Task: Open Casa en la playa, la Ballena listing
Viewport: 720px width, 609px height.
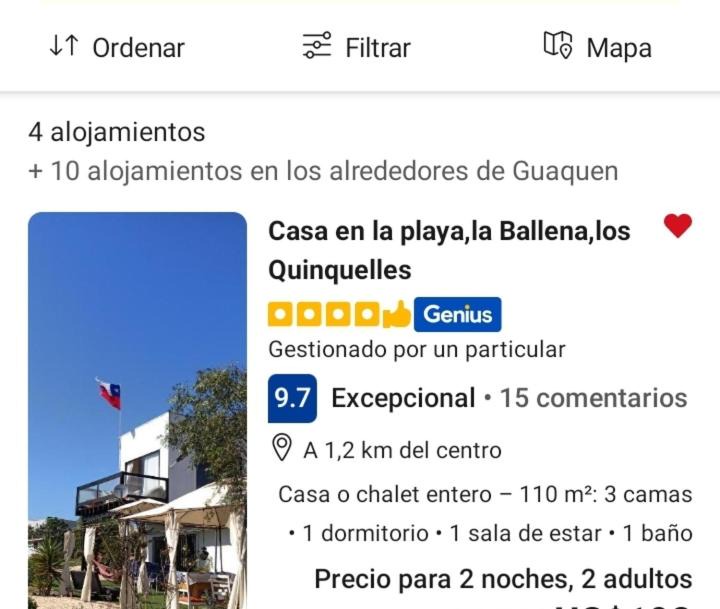Action: click(x=449, y=250)
